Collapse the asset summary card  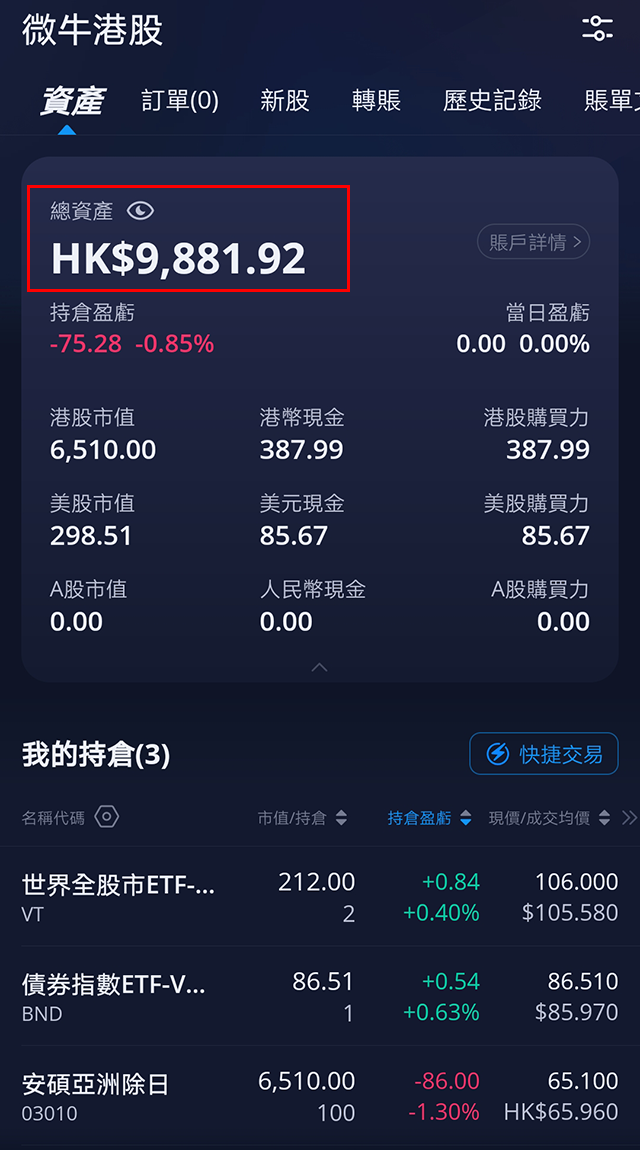click(x=320, y=667)
